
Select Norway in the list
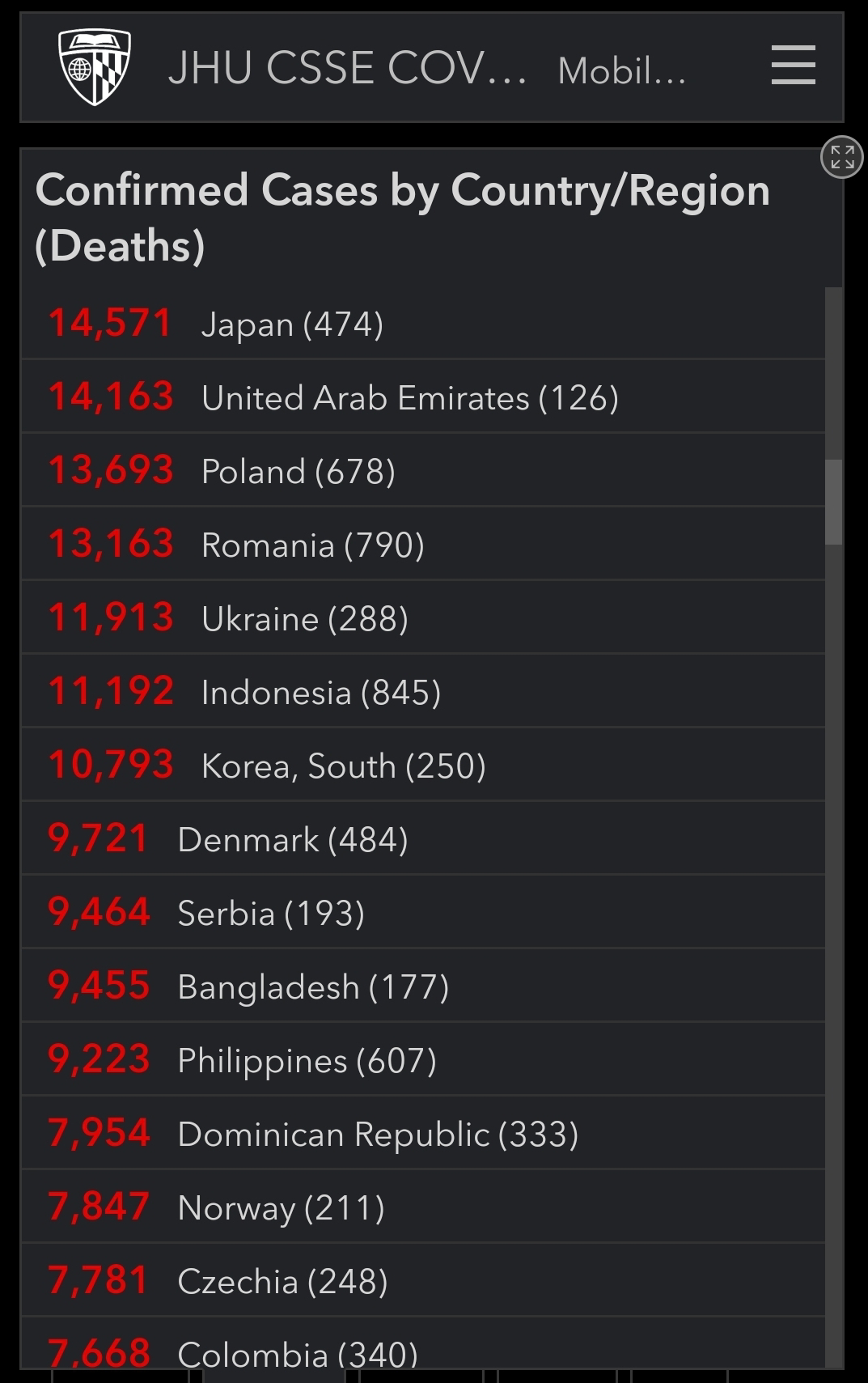tap(422, 1207)
